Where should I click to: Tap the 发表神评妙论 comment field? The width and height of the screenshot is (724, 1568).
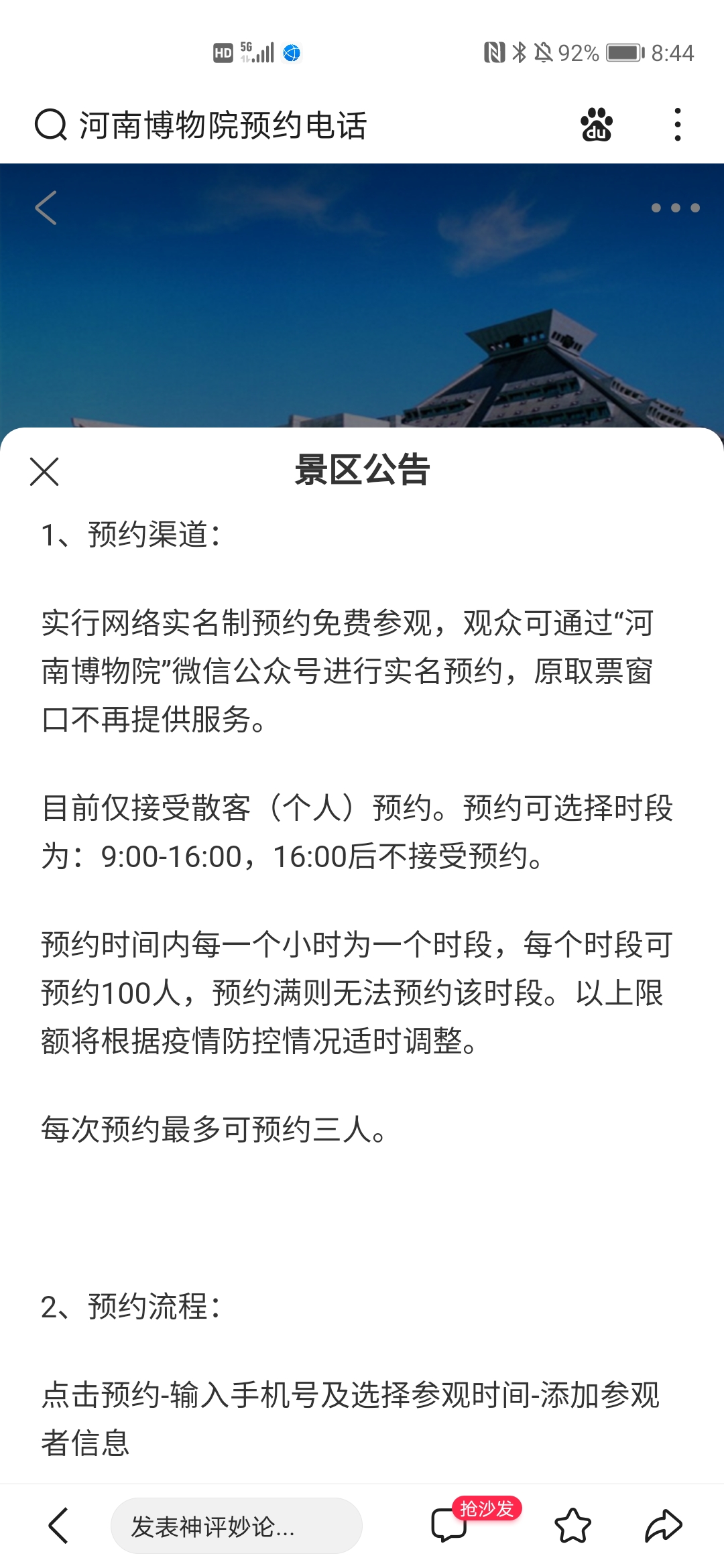[236, 1526]
